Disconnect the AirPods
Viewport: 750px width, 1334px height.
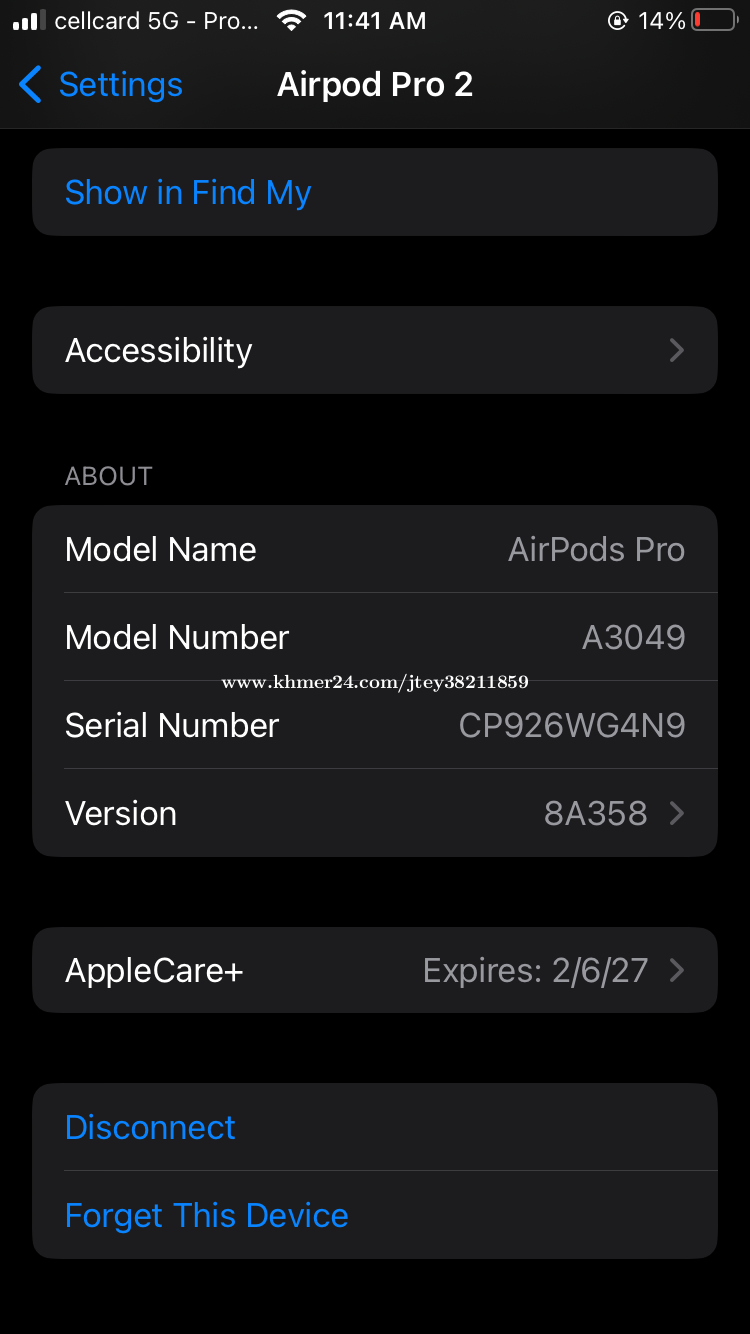(x=375, y=1127)
